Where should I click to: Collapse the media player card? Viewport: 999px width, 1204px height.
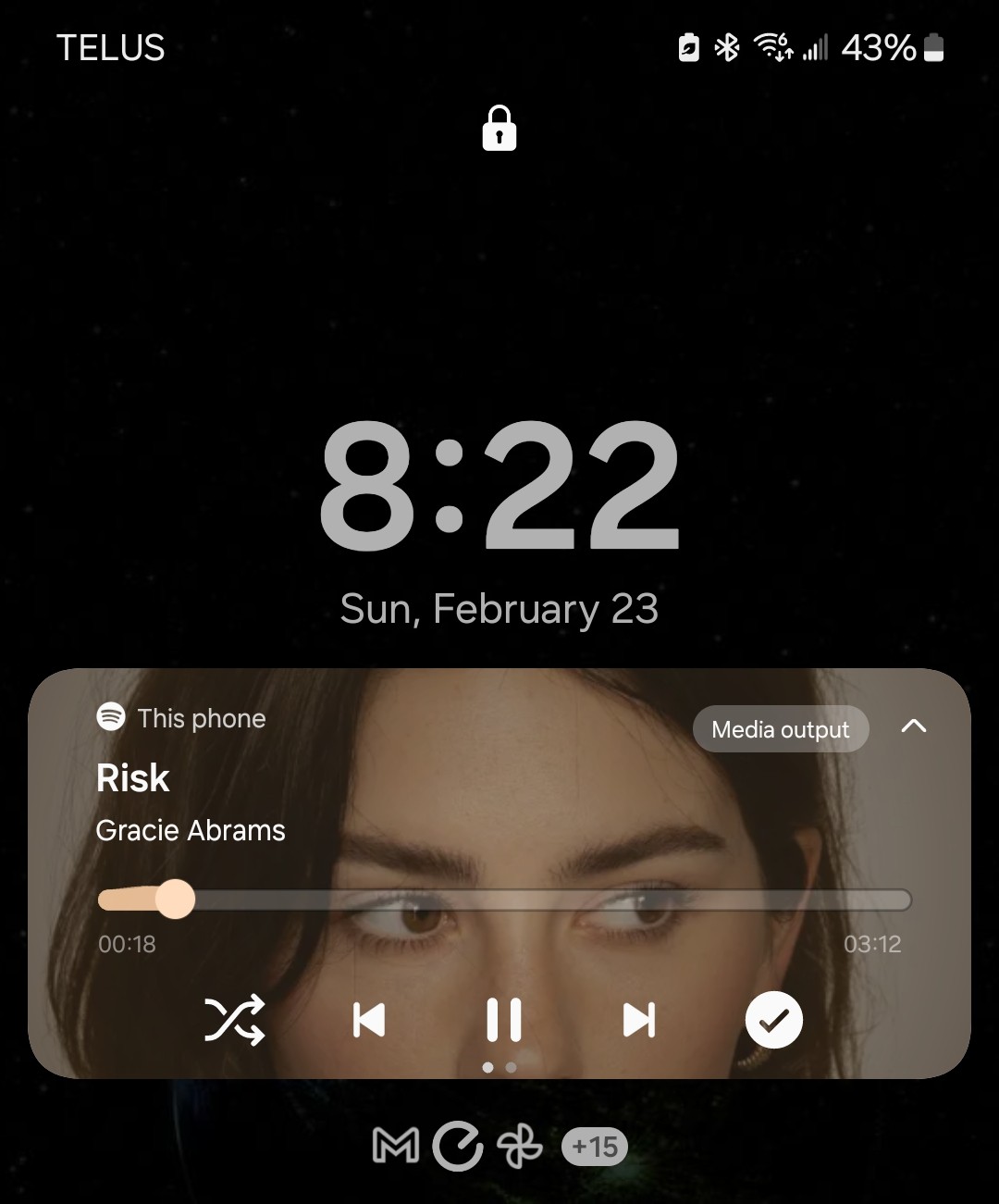pyautogui.click(x=913, y=726)
